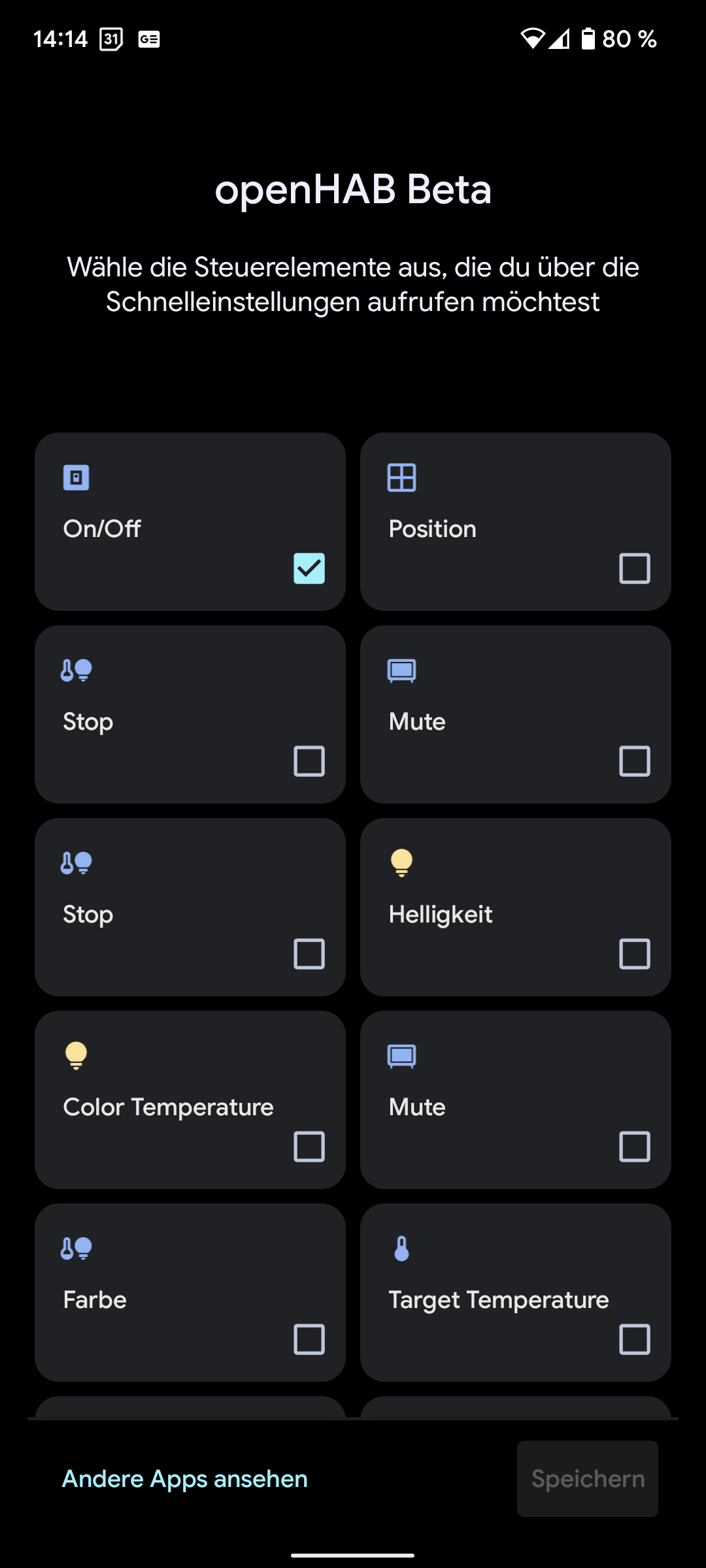
Task: Tick the Farbe control checkbox
Action: coord(309,1339)
